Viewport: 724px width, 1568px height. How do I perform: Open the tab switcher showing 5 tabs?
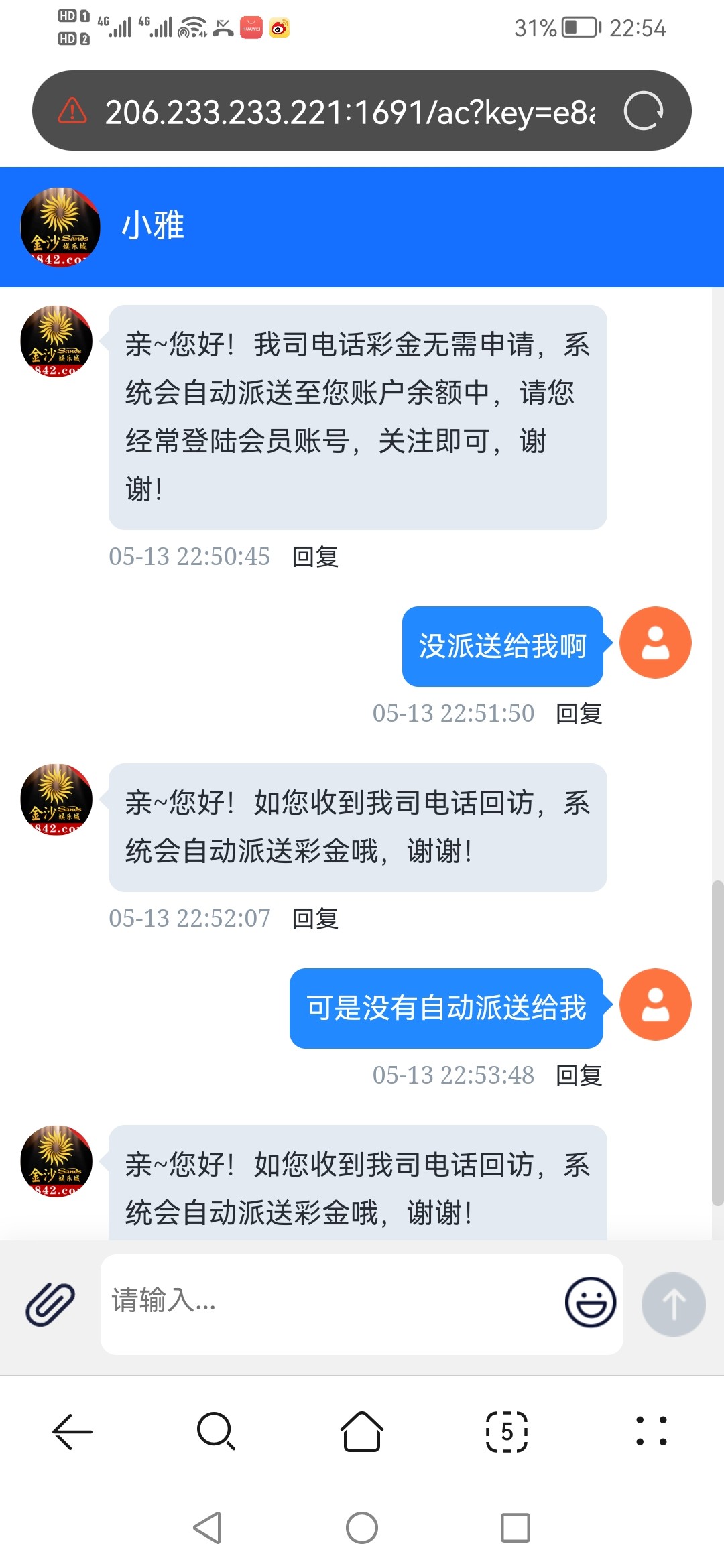(x=507, y=1431)
